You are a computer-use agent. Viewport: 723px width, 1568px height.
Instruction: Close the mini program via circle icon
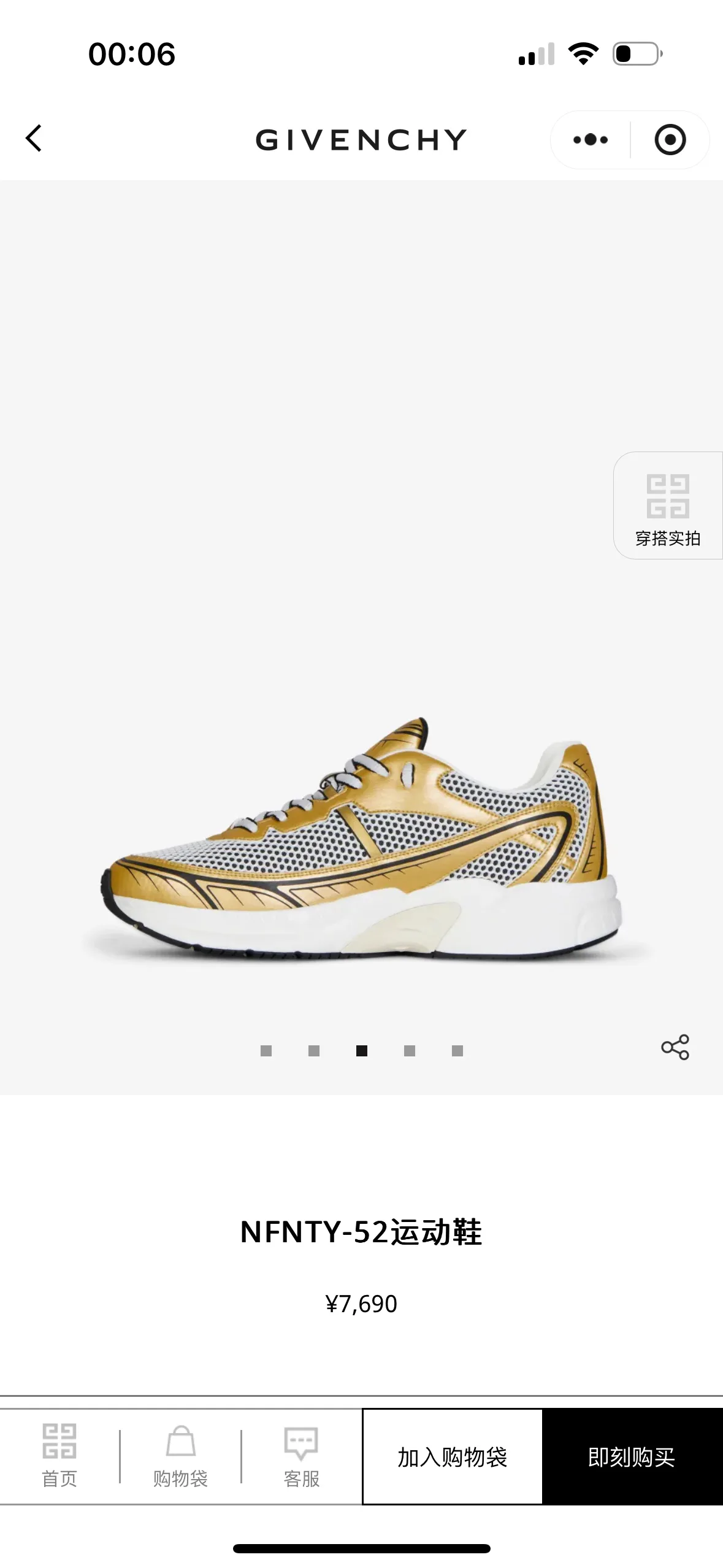coord(670,140)
